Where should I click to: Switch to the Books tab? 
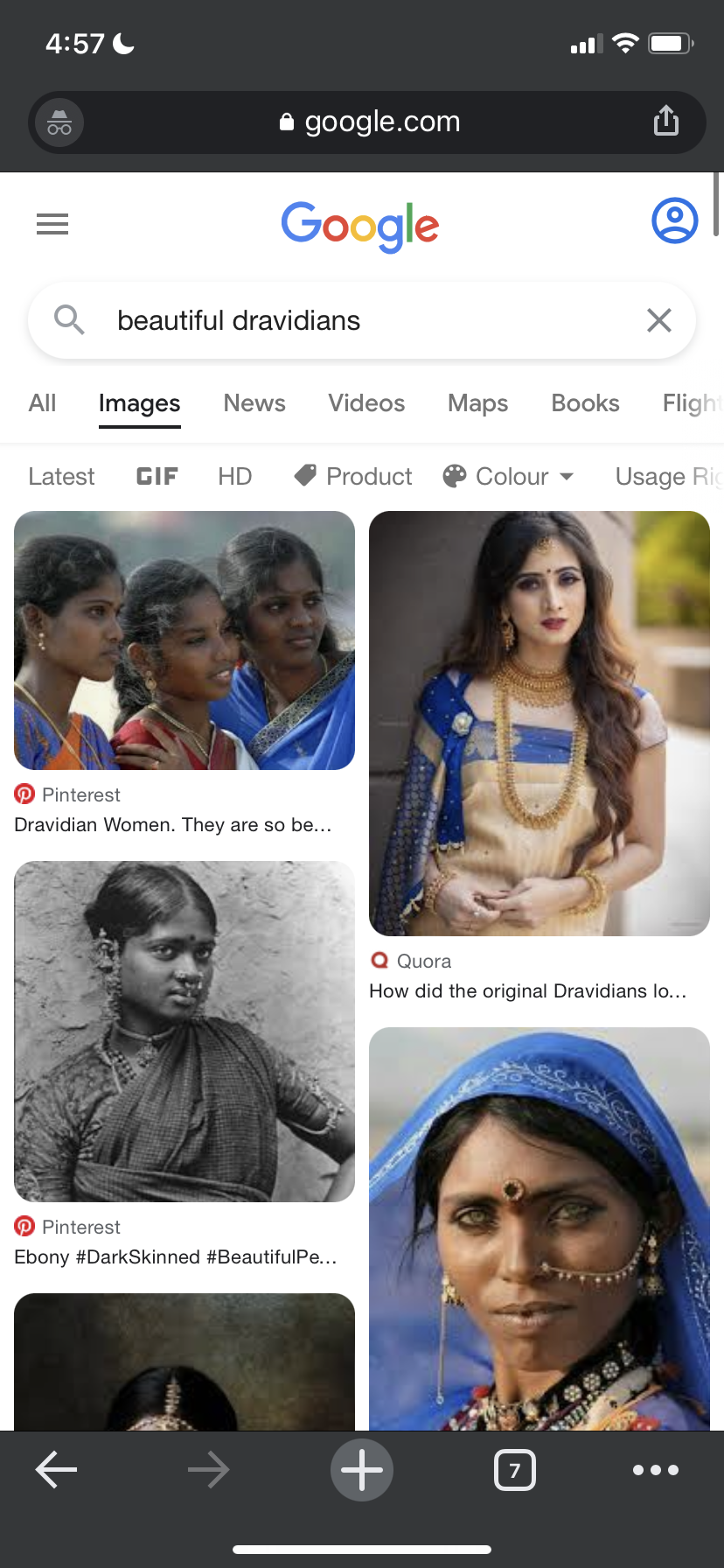[585, 402]
